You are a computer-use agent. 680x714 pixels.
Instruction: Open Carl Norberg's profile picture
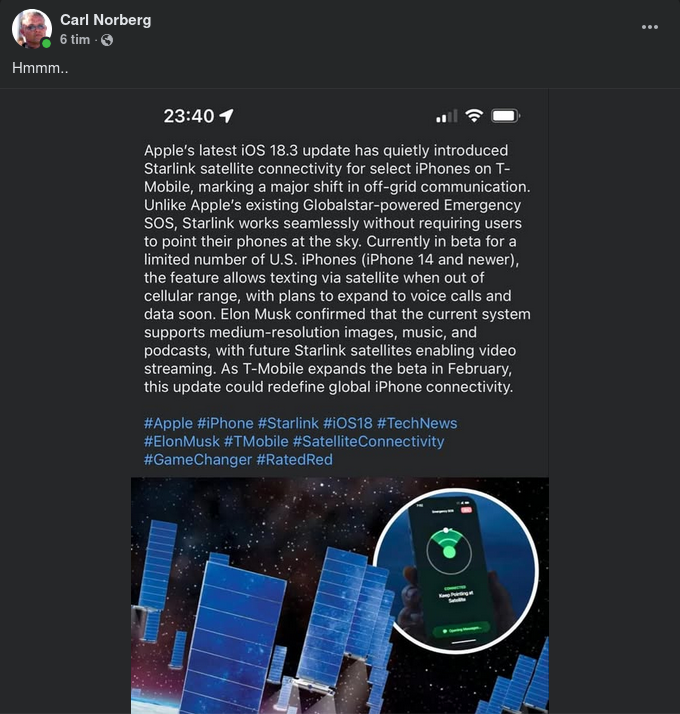coord(31,29)
